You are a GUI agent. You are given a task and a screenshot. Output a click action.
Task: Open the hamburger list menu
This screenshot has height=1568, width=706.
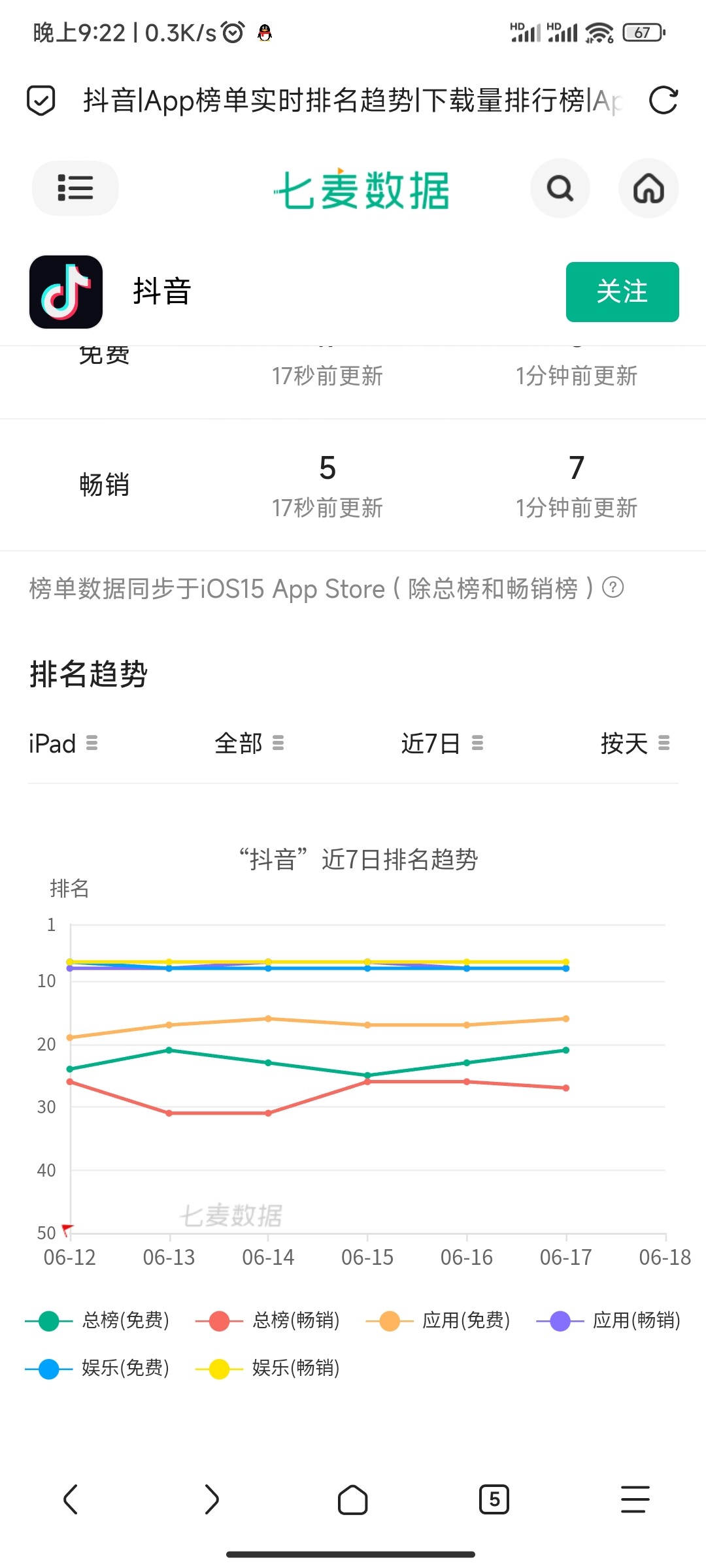(75, 188)
